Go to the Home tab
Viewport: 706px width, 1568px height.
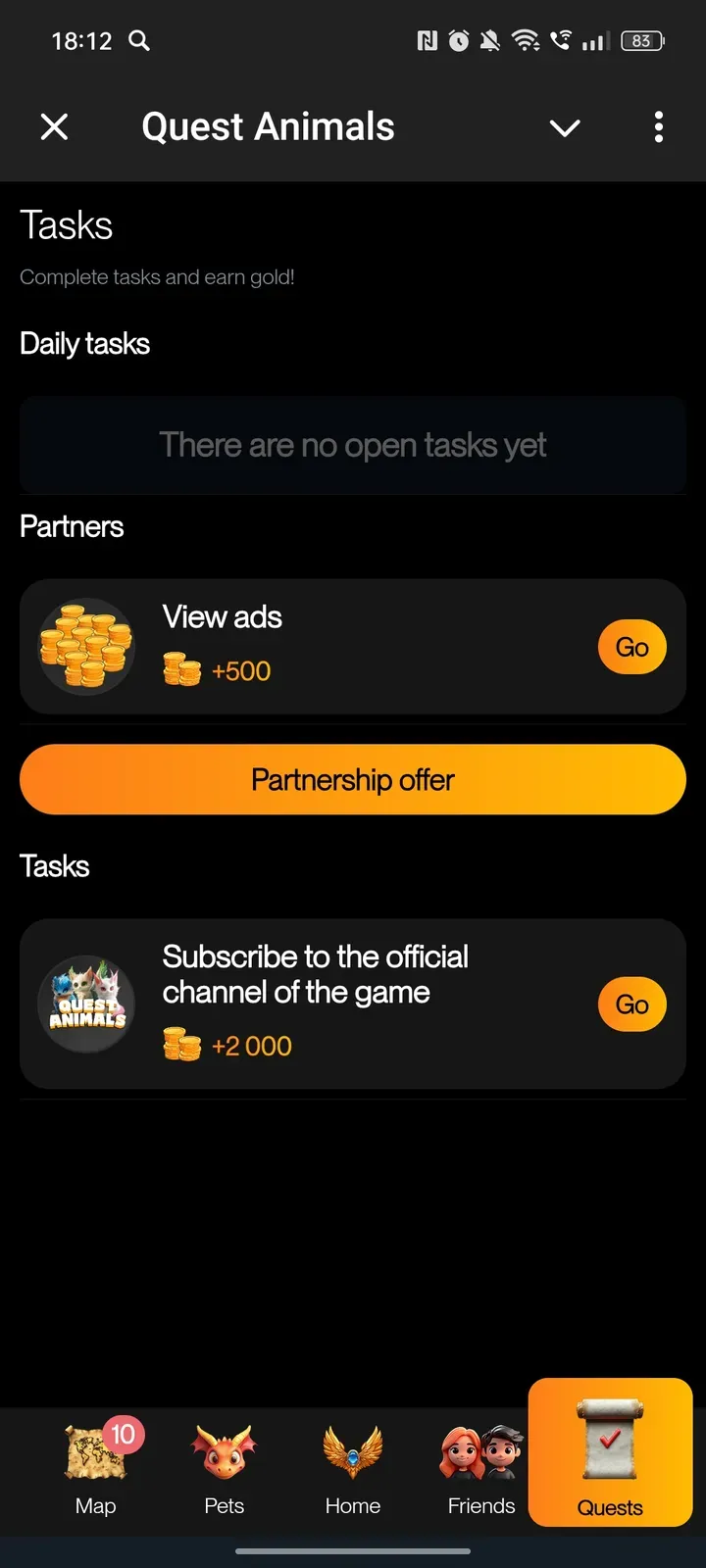353,1468
